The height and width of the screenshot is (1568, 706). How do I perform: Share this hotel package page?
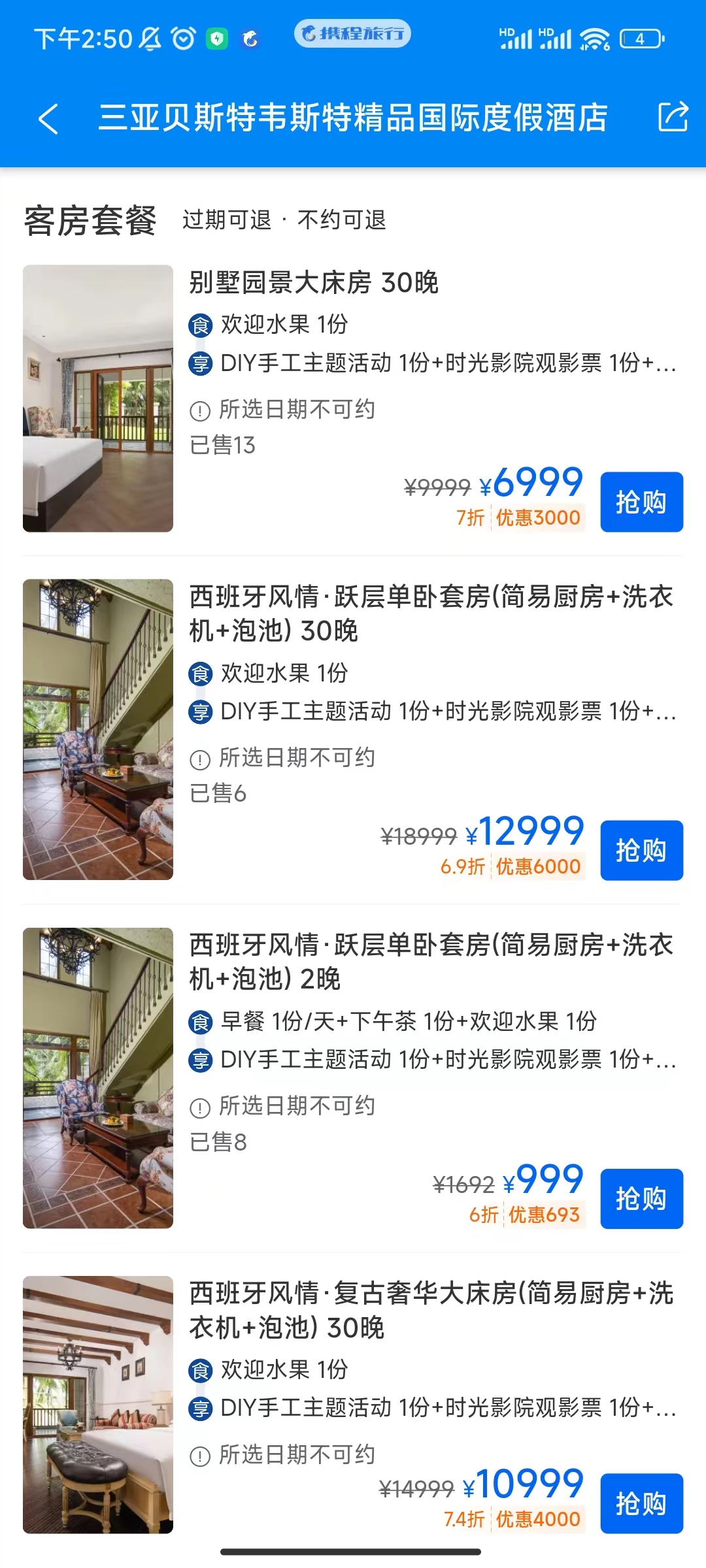coord(672,117)
